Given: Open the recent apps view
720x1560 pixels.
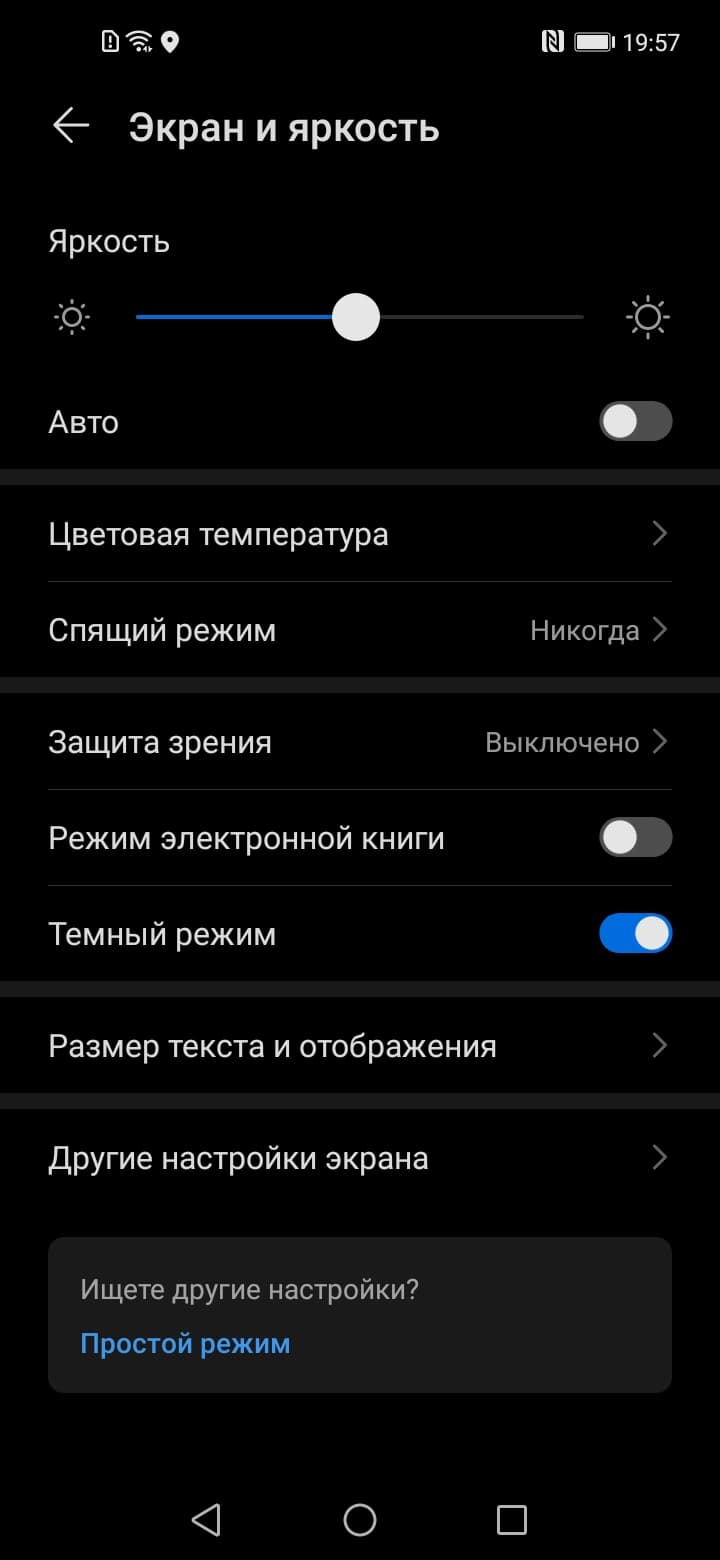Looking at the screenshot, I should [x=511, y=1520].
